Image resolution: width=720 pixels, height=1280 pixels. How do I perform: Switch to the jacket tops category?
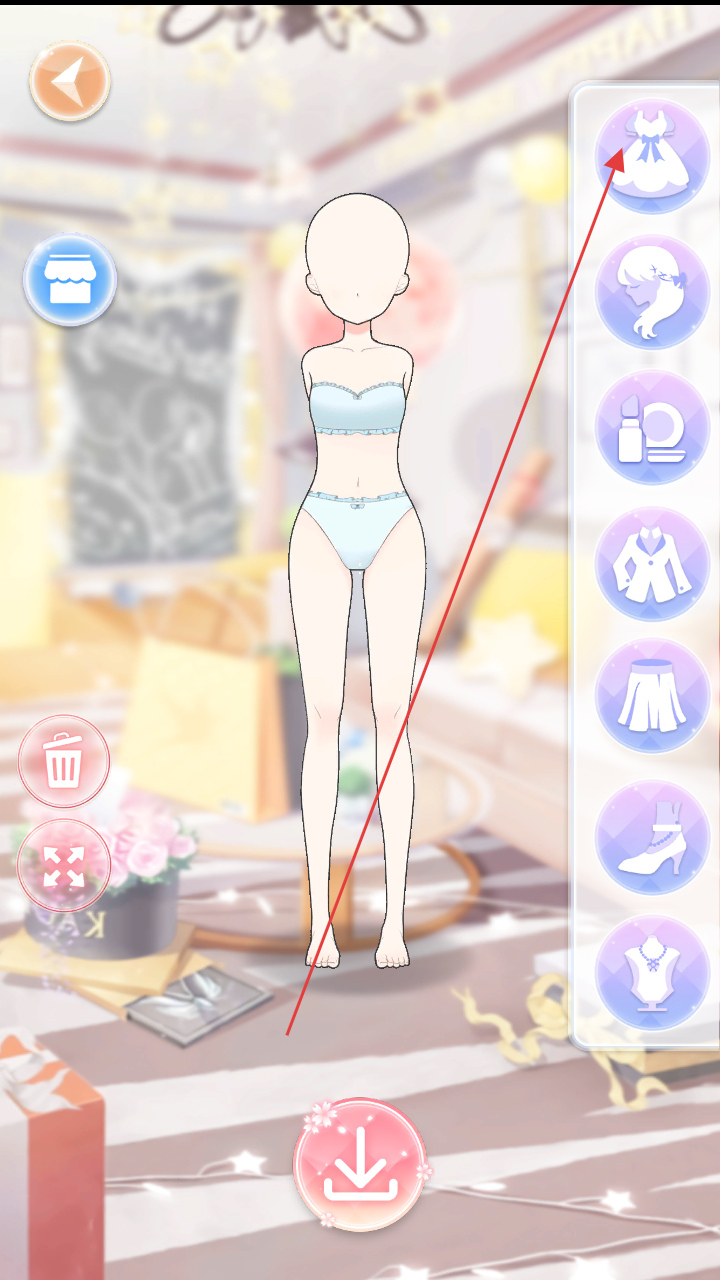(x=652, y=564)
